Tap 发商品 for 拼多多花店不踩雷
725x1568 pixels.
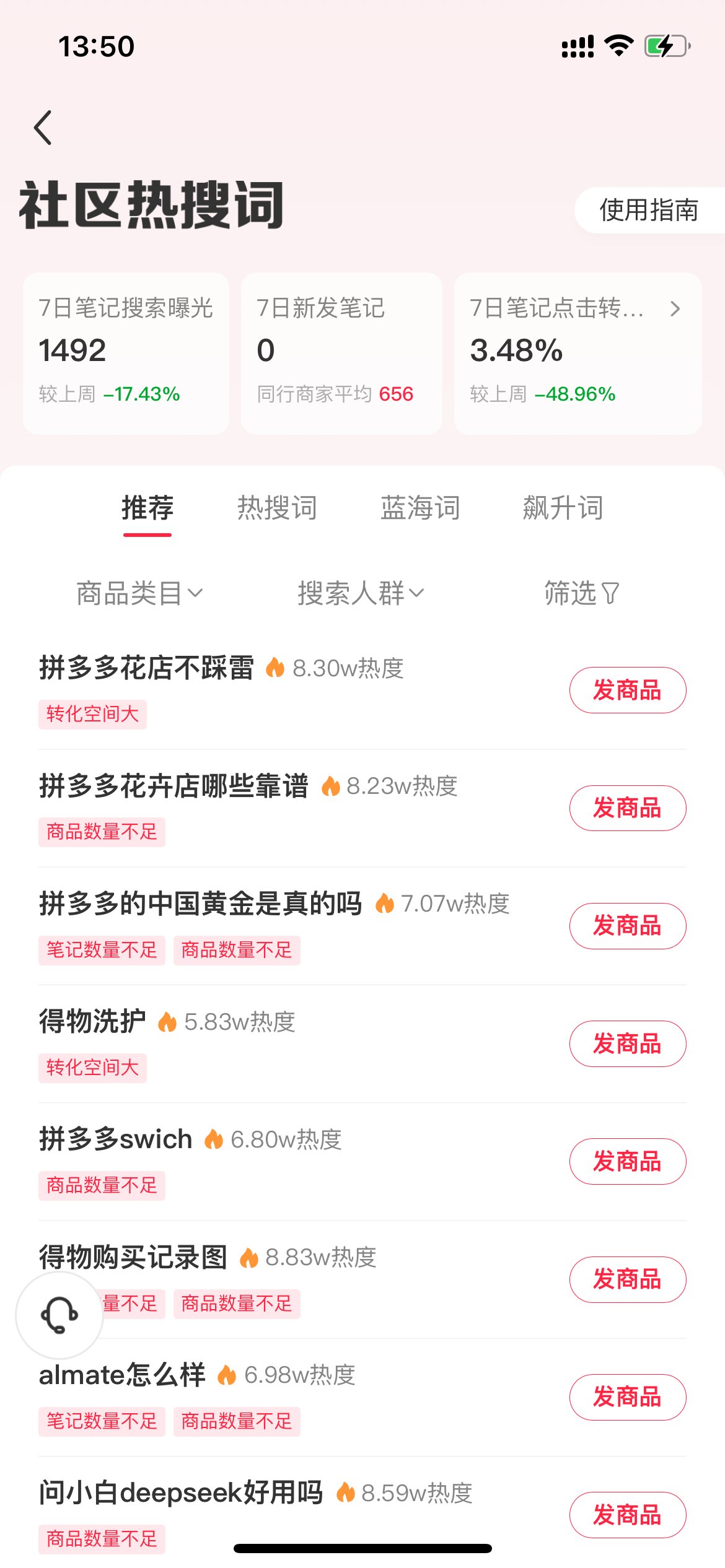(627, 690)
